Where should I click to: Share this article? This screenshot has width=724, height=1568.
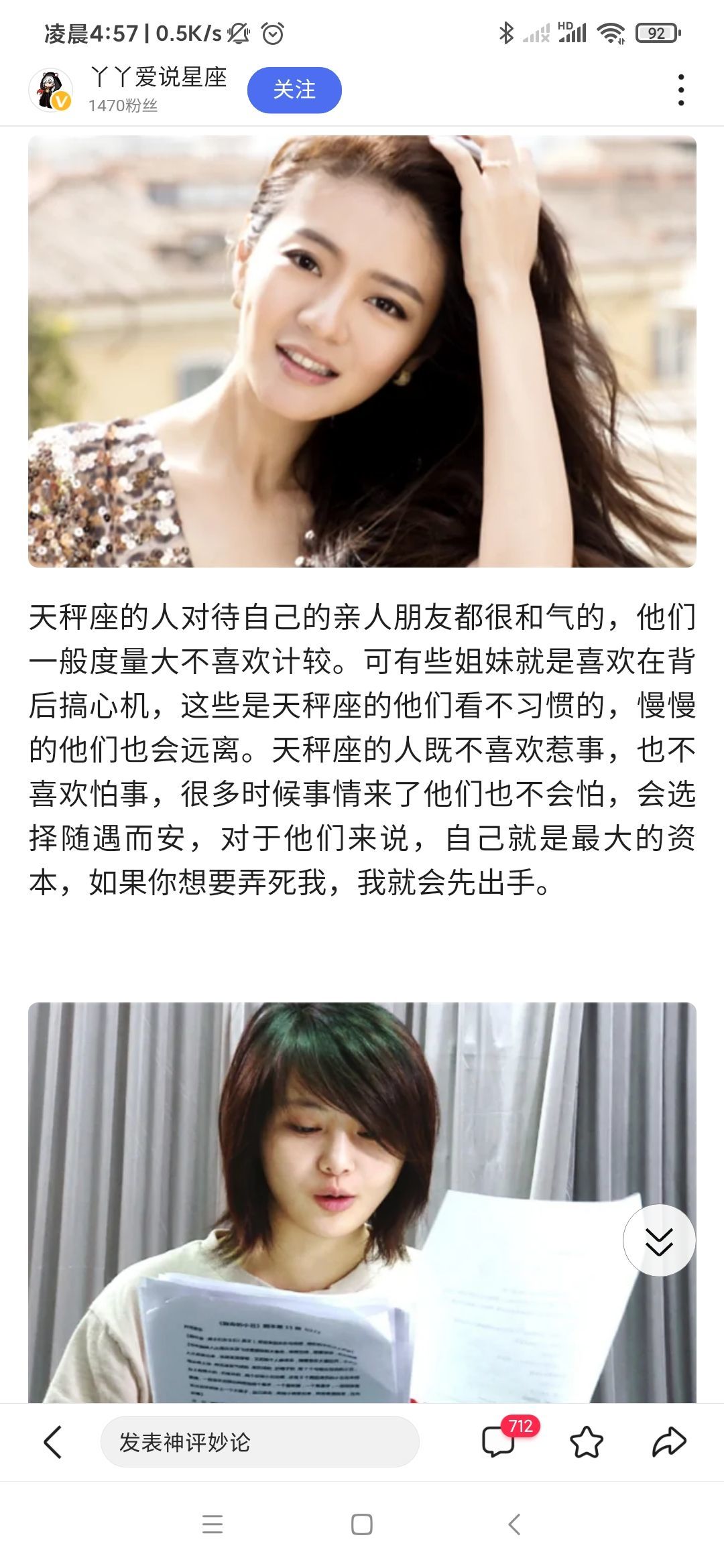pos(669,1442)
